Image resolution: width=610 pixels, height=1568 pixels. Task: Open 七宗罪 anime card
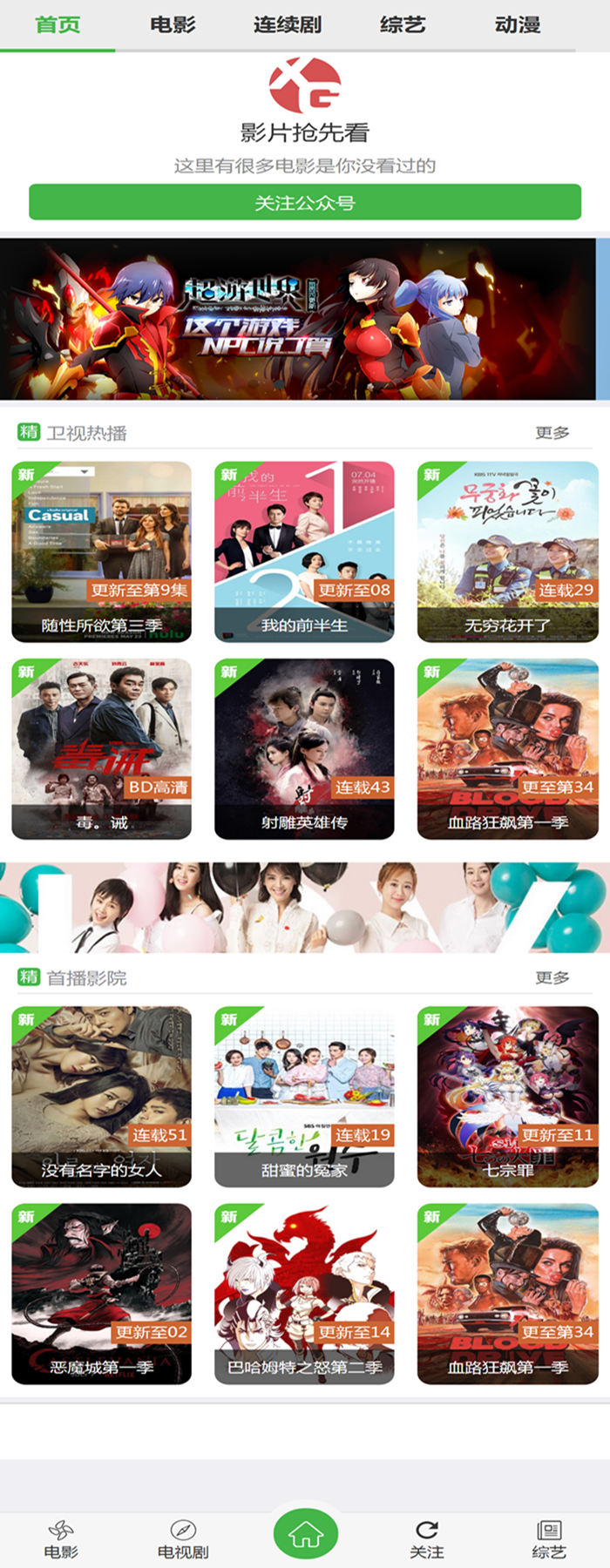coord(507,1096)
